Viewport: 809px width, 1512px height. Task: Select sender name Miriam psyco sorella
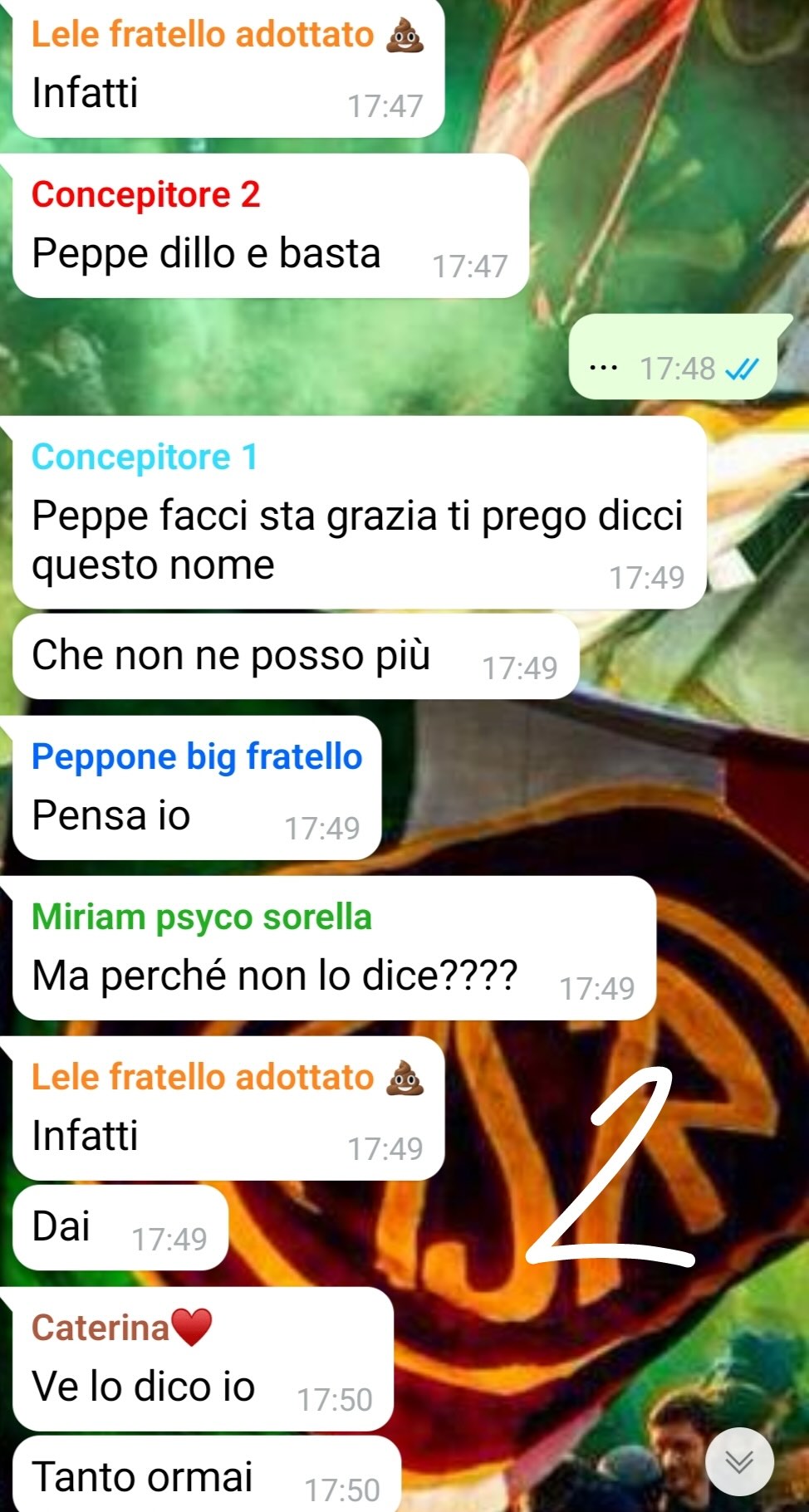click(x=202, y=917)
